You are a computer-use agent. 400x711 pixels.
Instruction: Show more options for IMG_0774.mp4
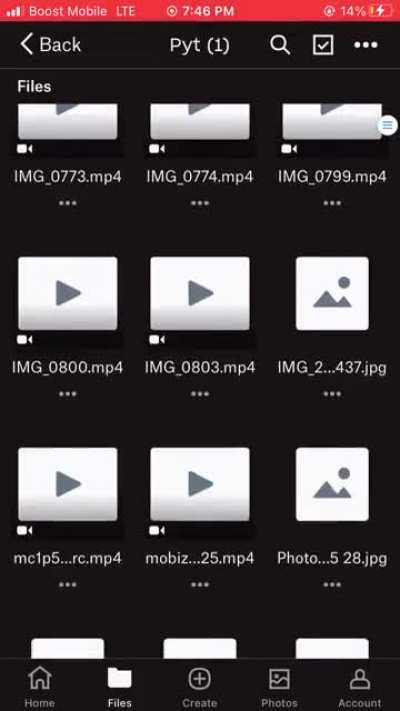[200, 203]
